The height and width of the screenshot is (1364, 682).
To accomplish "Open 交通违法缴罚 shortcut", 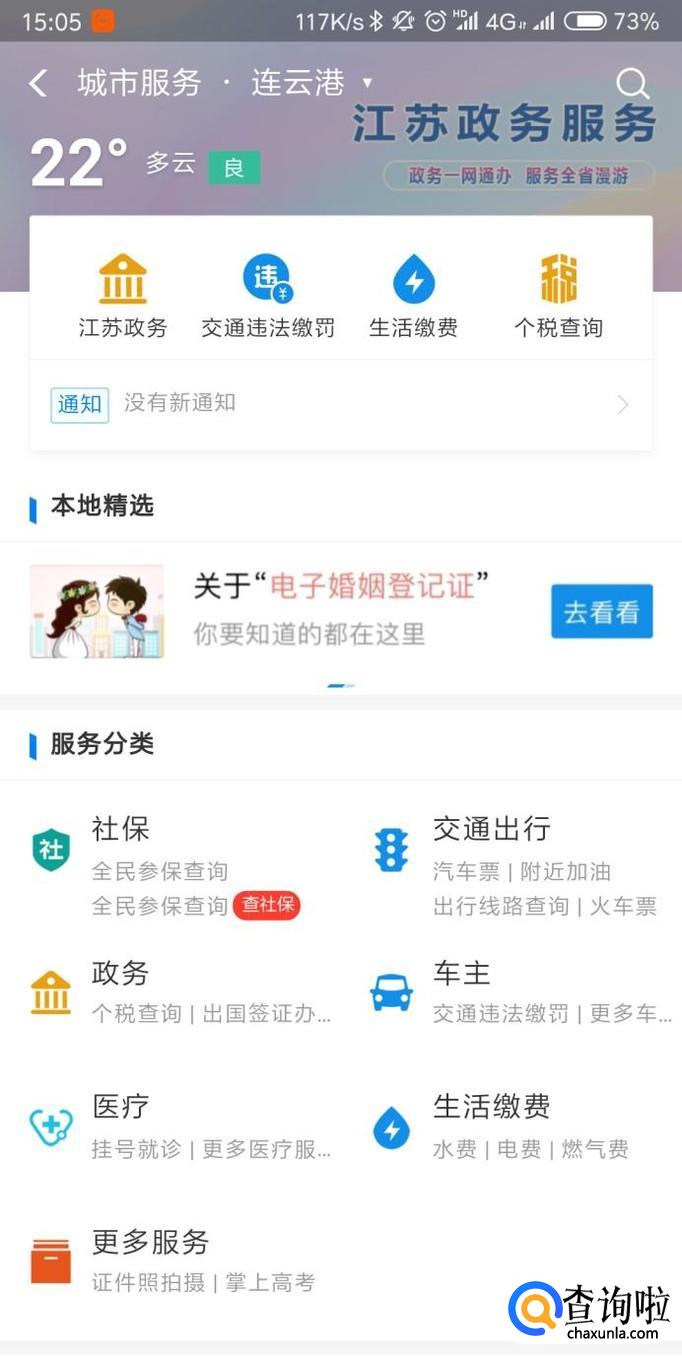I will 267,296.
